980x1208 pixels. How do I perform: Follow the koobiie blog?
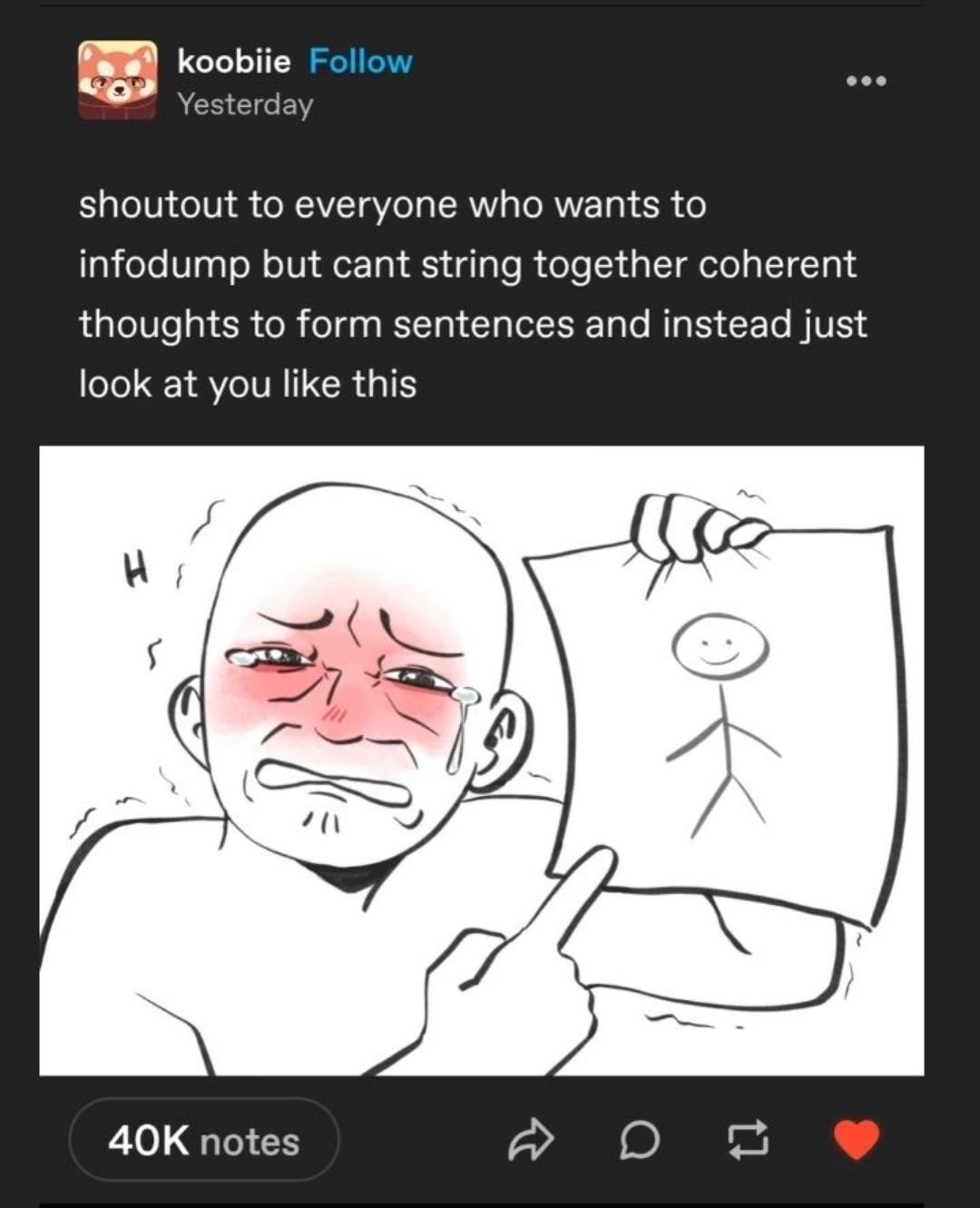pyautogui.click(x=360, y=62)
